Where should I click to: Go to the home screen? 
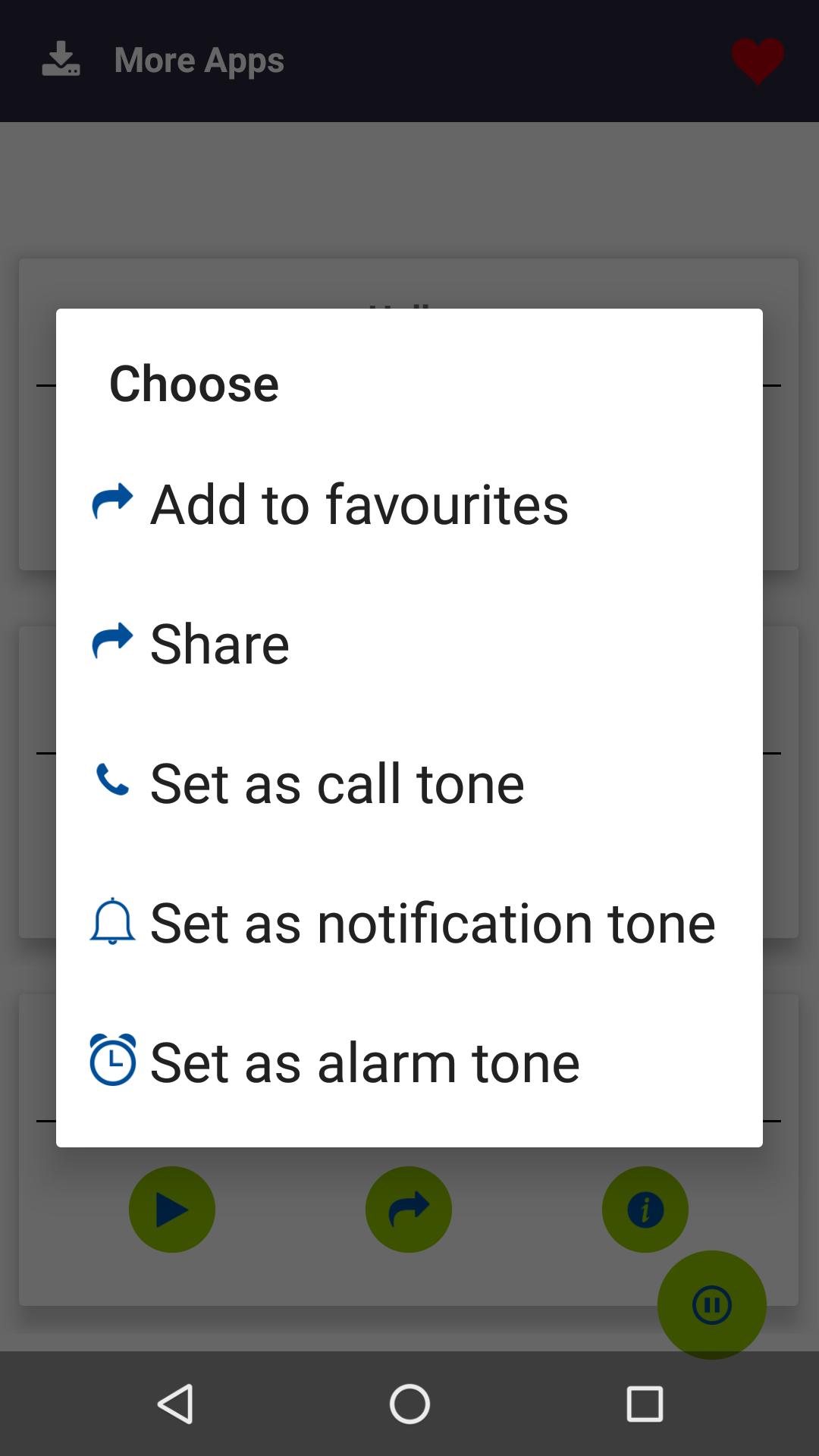point(409,1404)
